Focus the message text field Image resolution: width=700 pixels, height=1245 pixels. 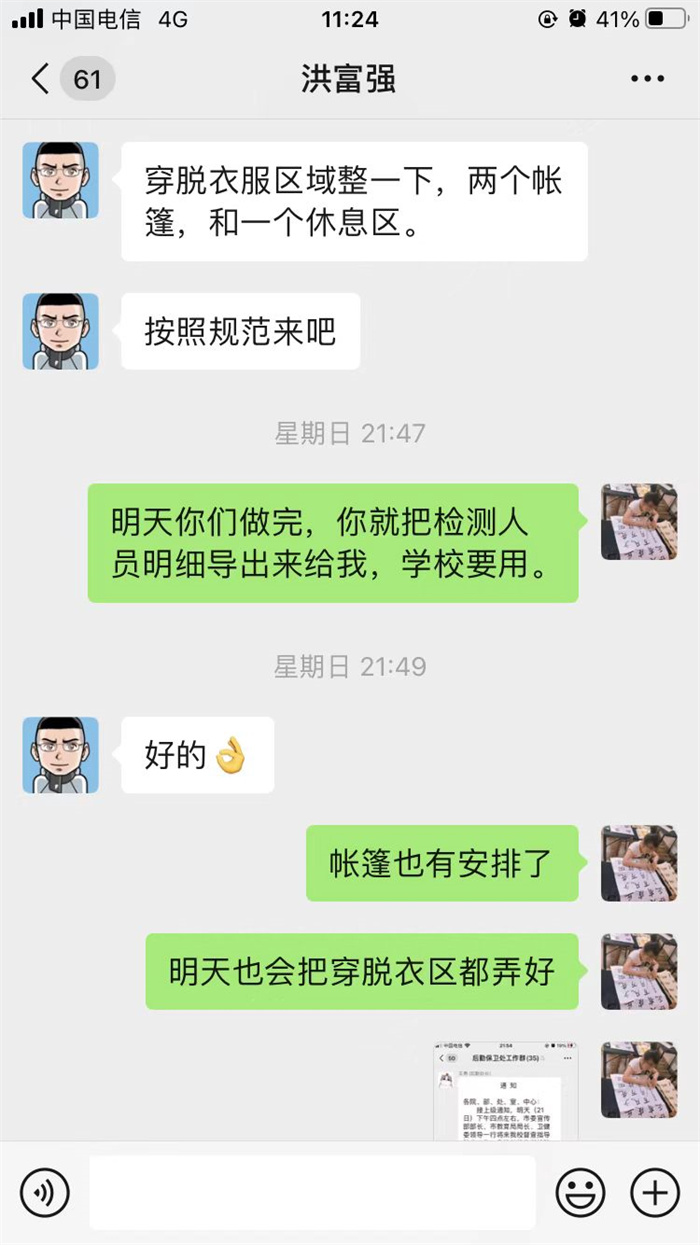coord(312,1192)
